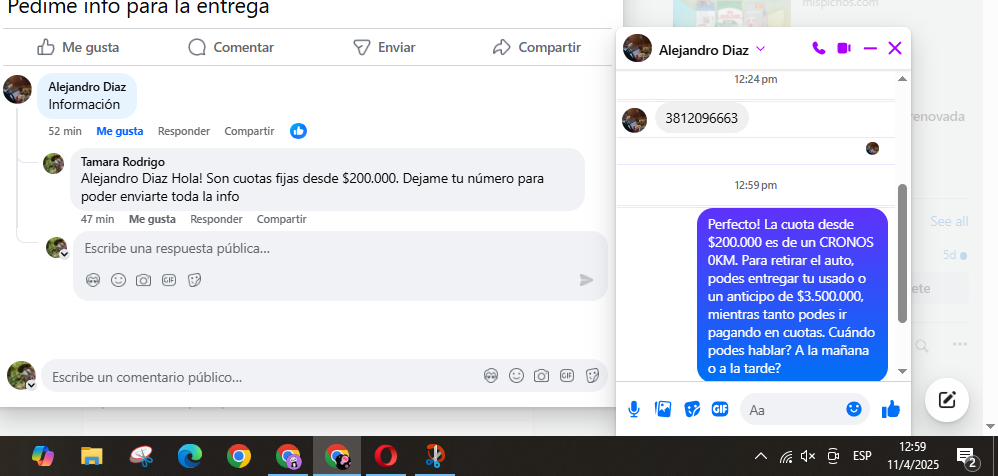This screenshot has width=998, height=476.
Task: Start voice call with Alejandro Diaz
Action: coord(819,48)
